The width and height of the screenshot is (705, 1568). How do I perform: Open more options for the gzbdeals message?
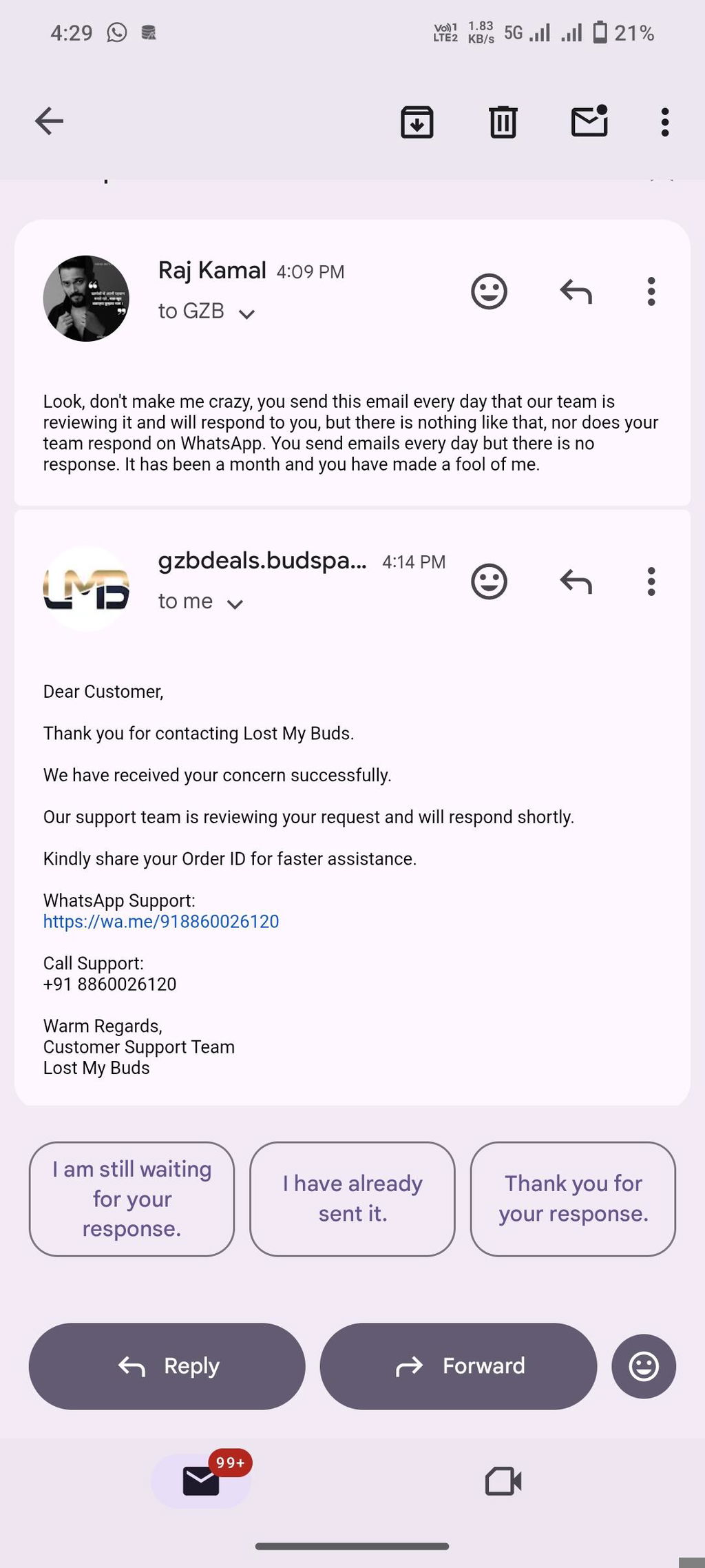point(651,581)
